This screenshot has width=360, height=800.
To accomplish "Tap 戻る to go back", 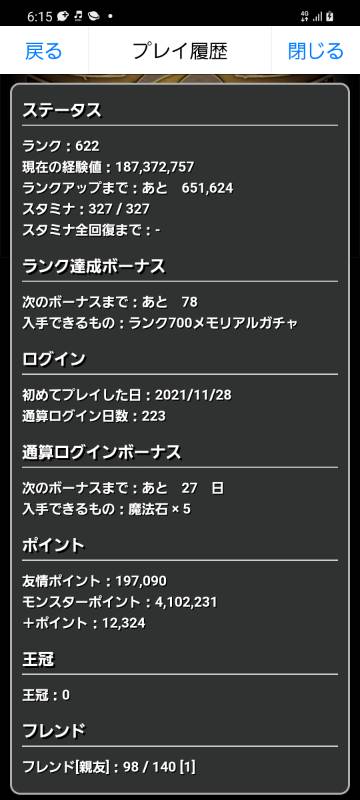I will tap(44, 51).
